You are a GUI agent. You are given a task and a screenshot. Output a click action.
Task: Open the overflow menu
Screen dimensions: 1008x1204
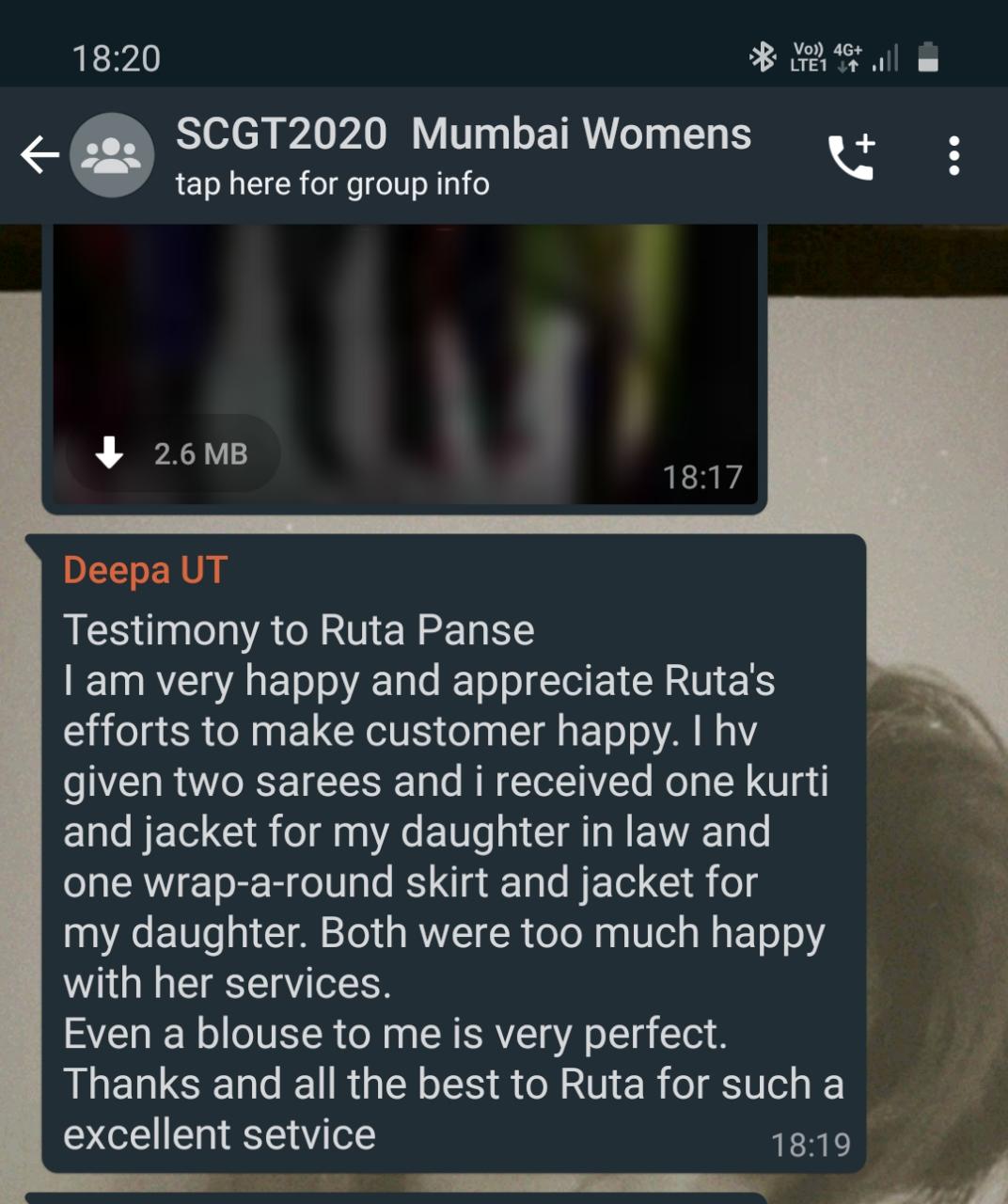(x=953, y=156)
